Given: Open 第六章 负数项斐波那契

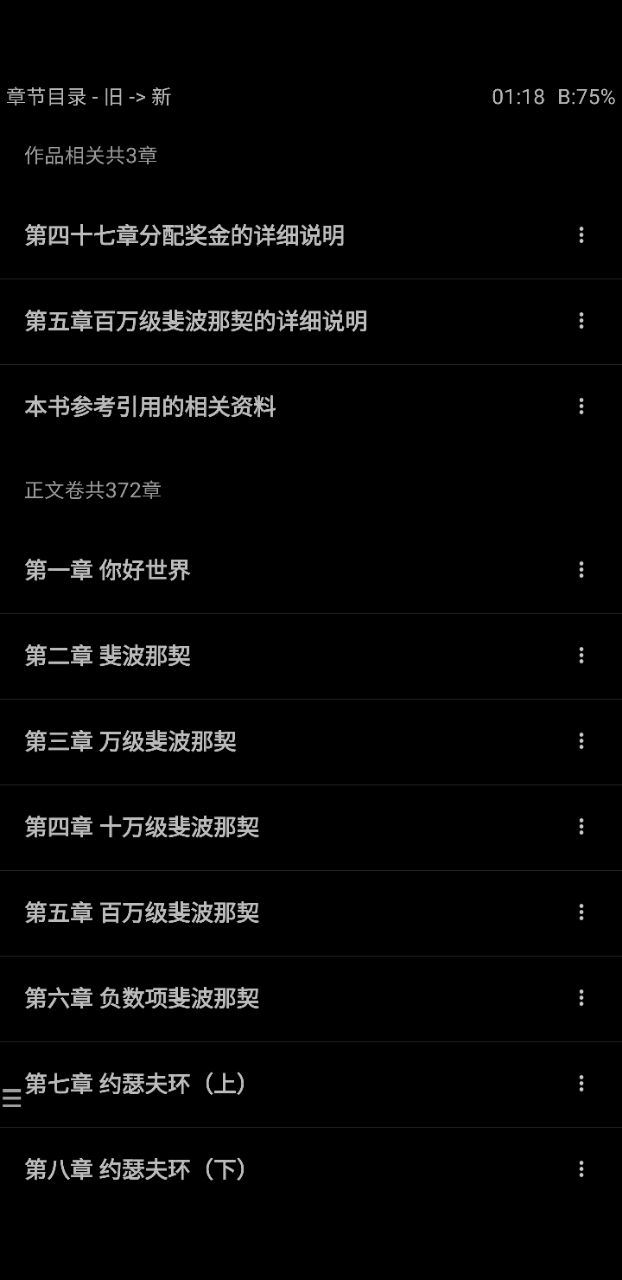Looking at the screenshot, I should click(x=142, y=998).
